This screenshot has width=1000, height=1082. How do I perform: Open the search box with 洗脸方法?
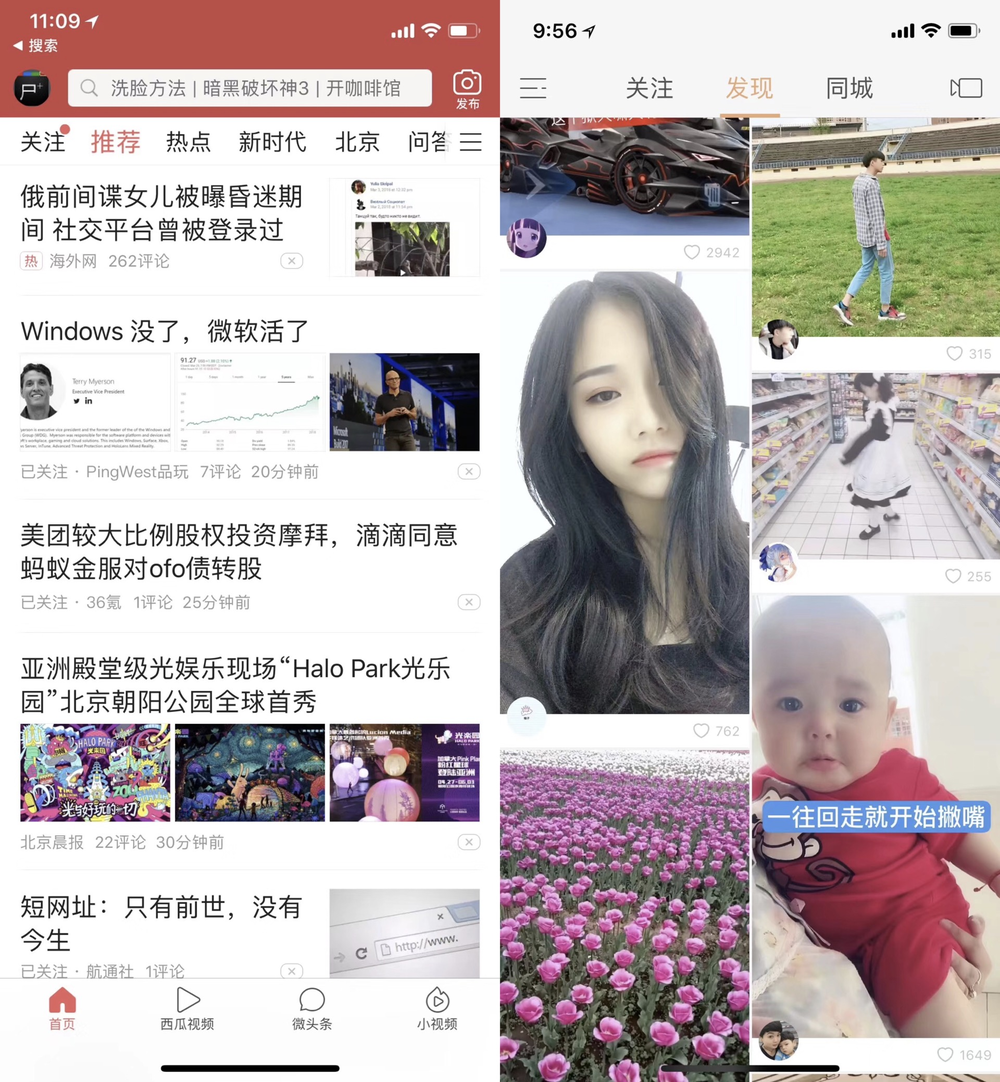(x=250, y=88)
